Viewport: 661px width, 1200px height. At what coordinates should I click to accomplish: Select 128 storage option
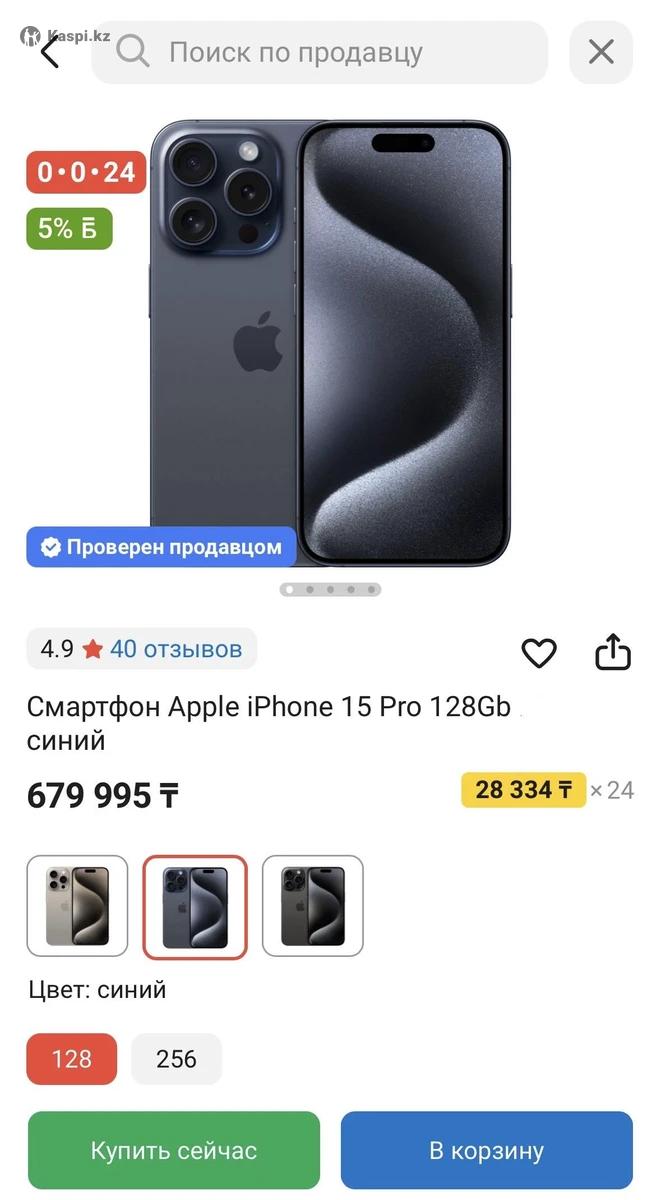click(x=72, y=1059)
